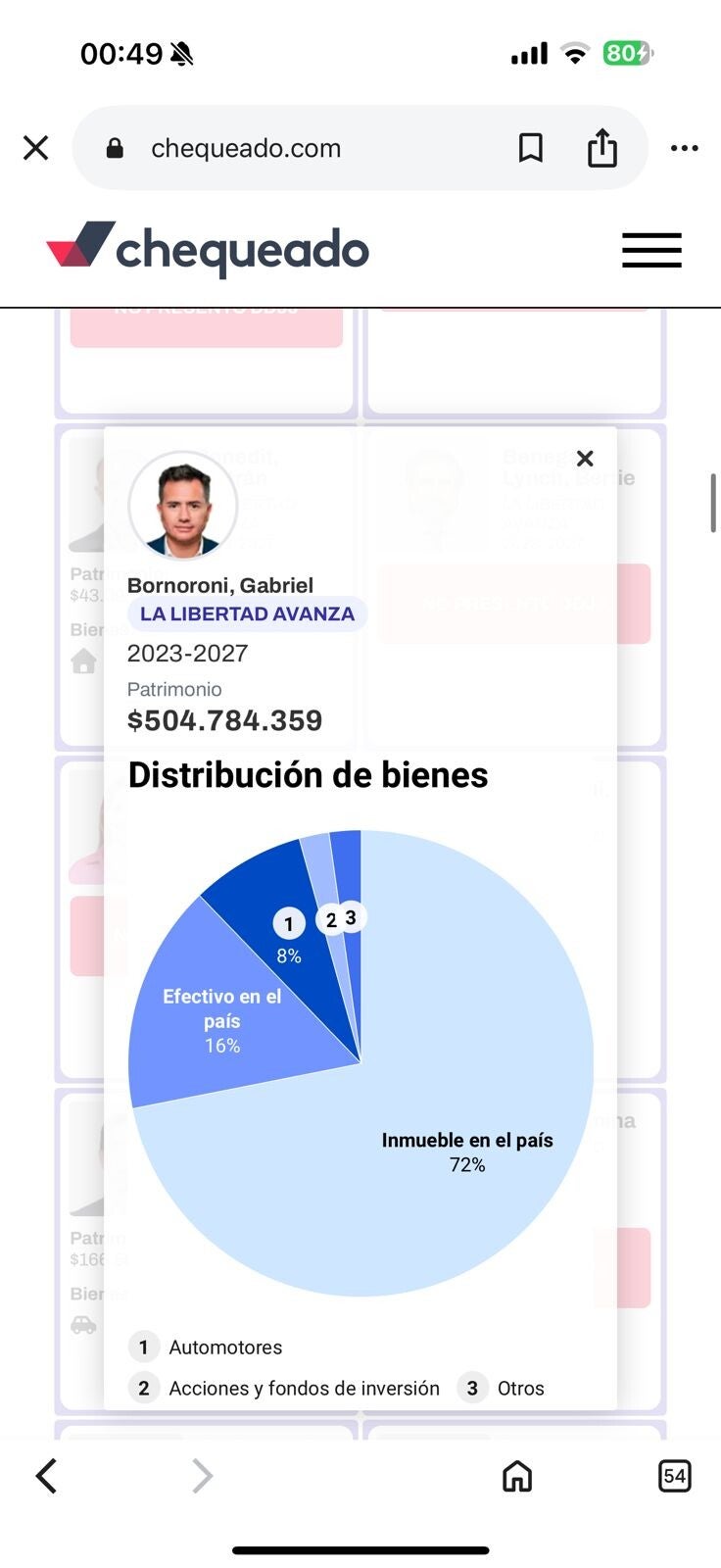Bookmark this page

tap(531, 148)
